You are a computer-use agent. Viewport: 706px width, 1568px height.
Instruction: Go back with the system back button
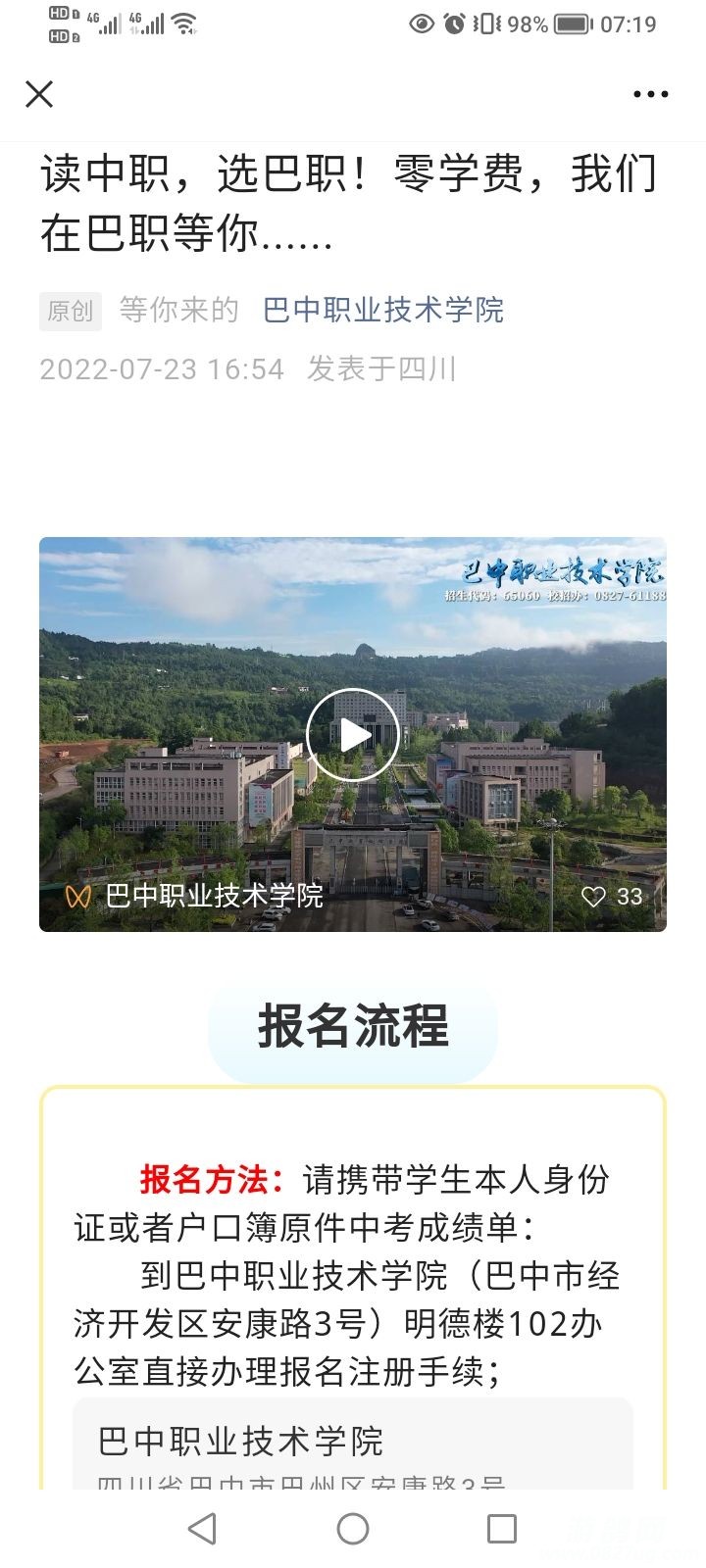click(202, 1528)
